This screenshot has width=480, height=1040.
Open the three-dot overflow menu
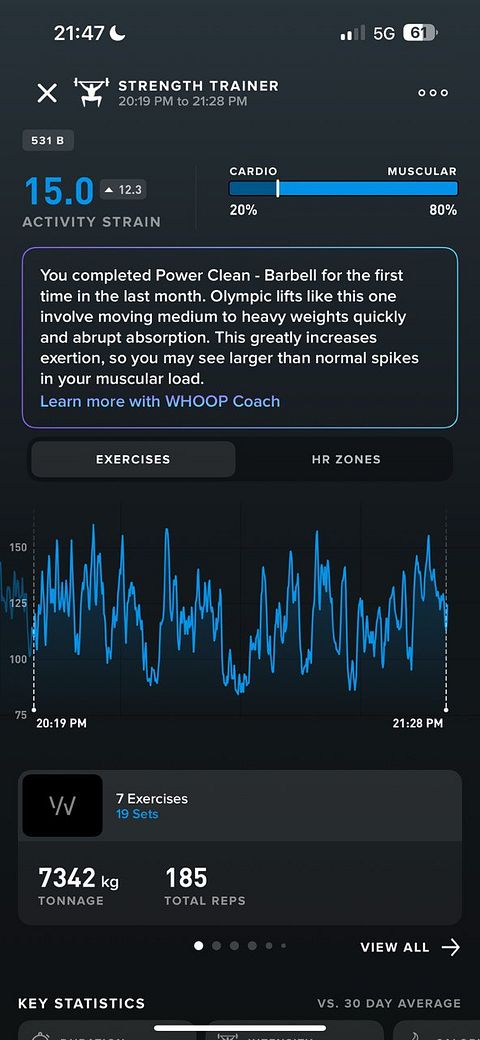pos(433,93)
